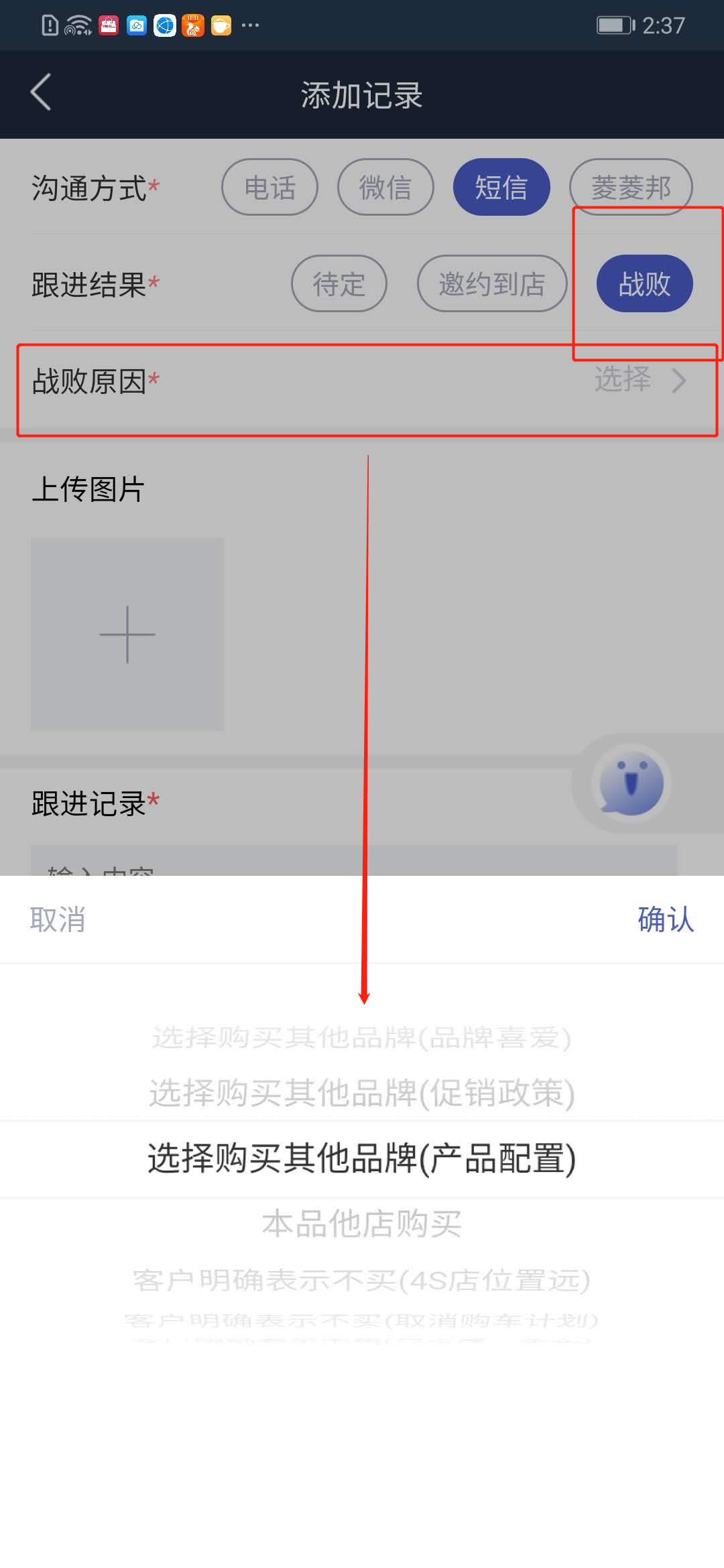Open the chat assistant bubble

(x=631, y=783)
